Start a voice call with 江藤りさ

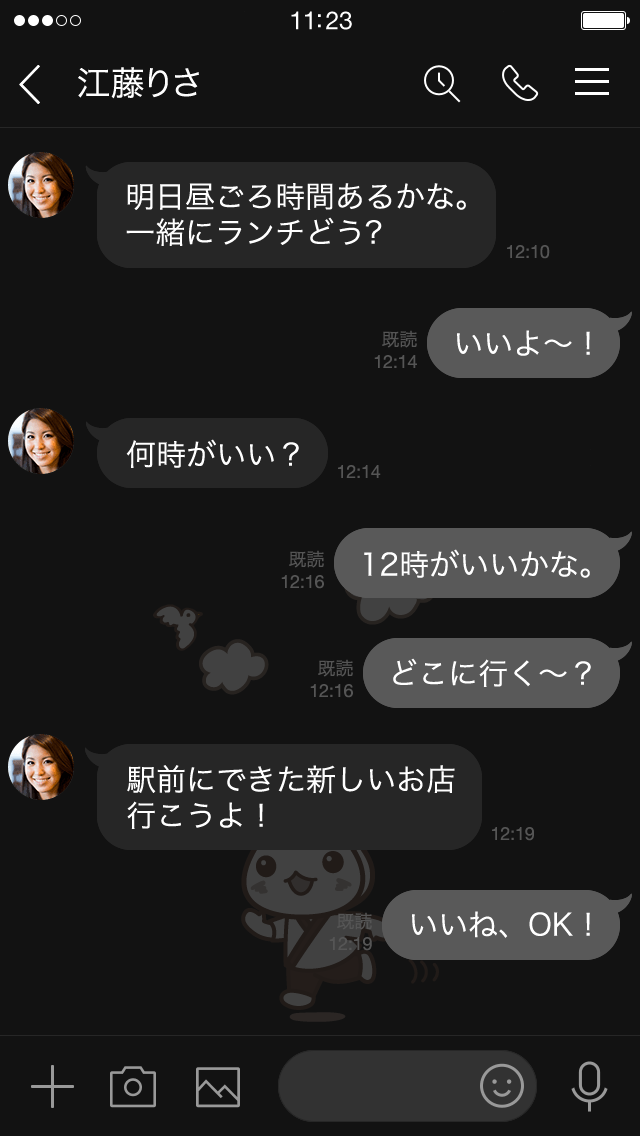519,83
